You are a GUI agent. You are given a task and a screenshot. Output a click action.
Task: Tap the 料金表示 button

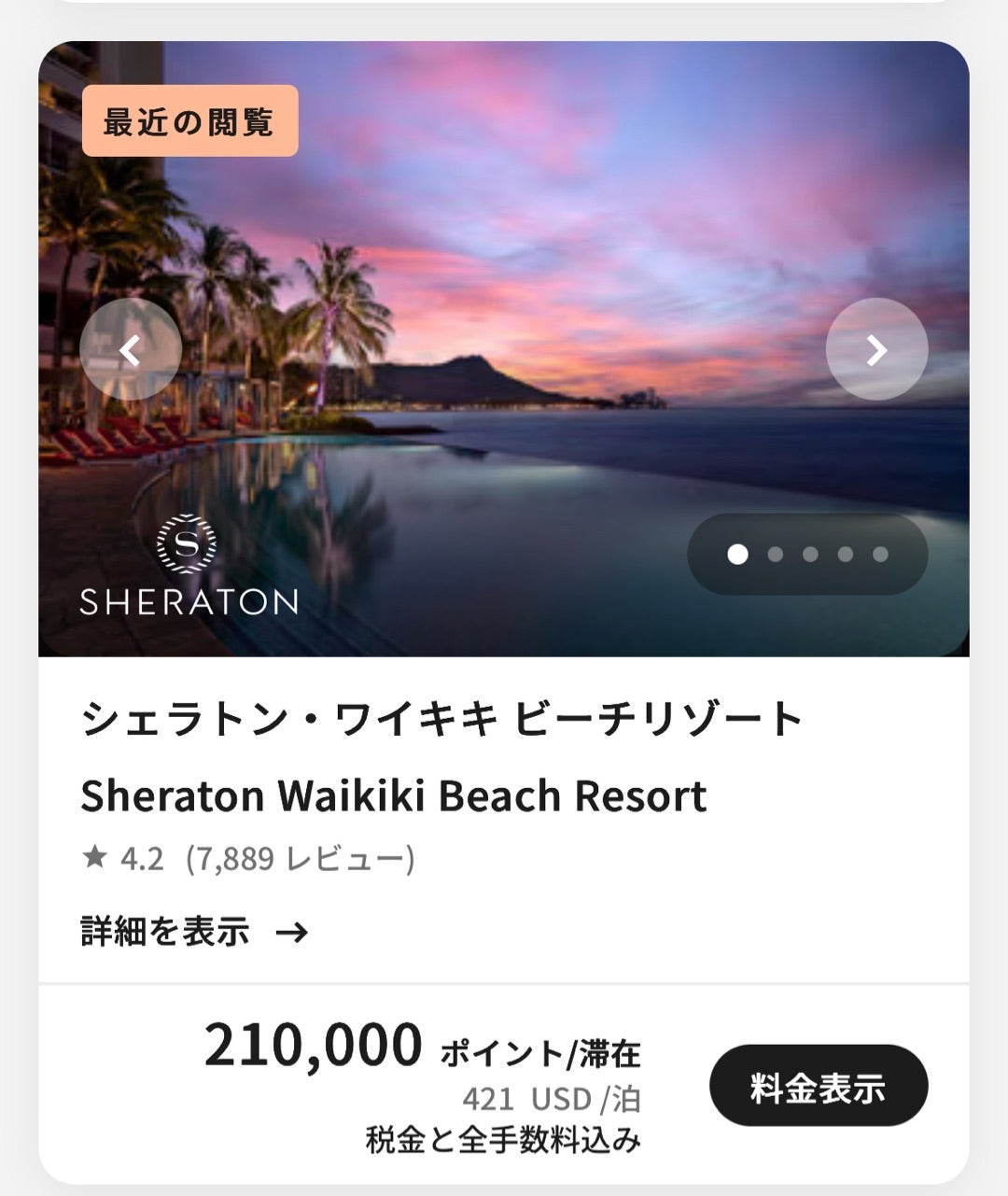819,1086
